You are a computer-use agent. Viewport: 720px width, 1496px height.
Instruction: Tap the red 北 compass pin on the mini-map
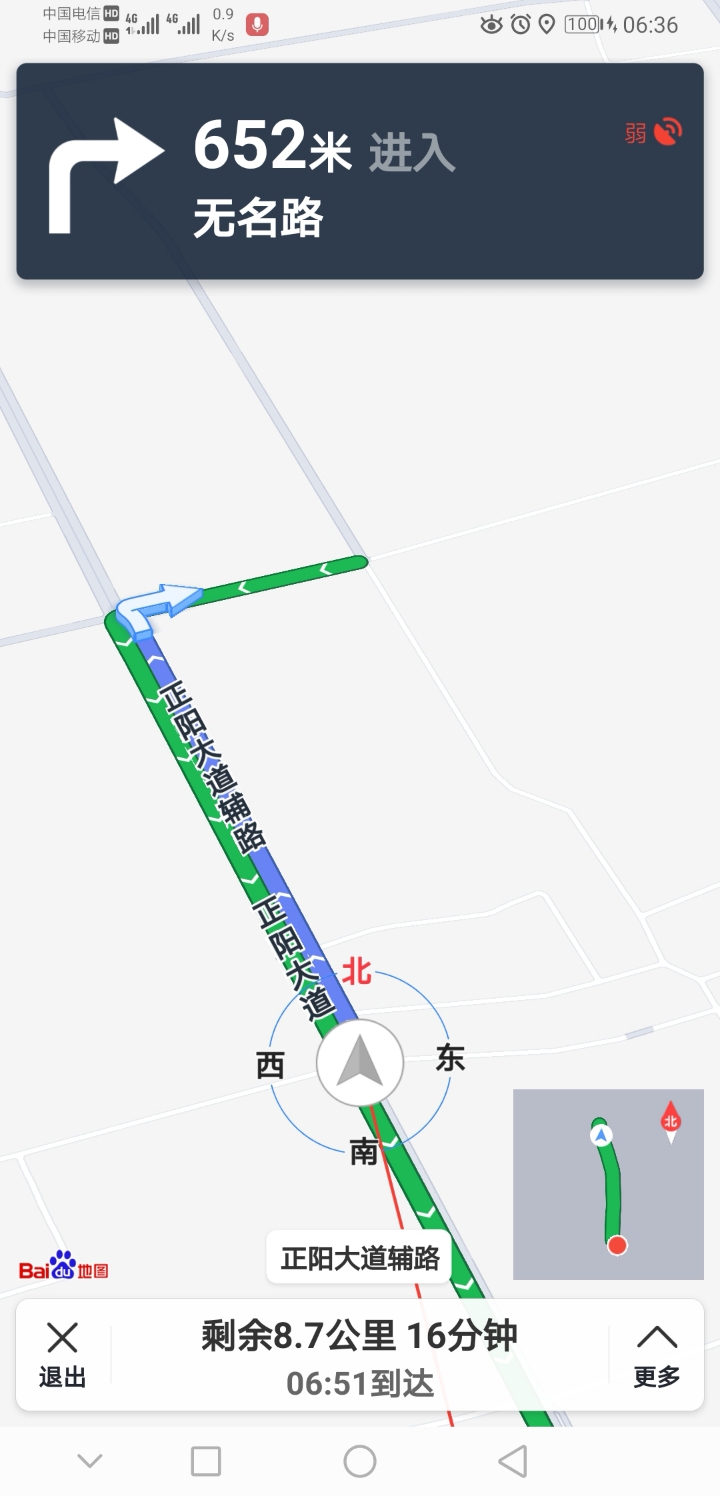click(x=670, y=1122)
